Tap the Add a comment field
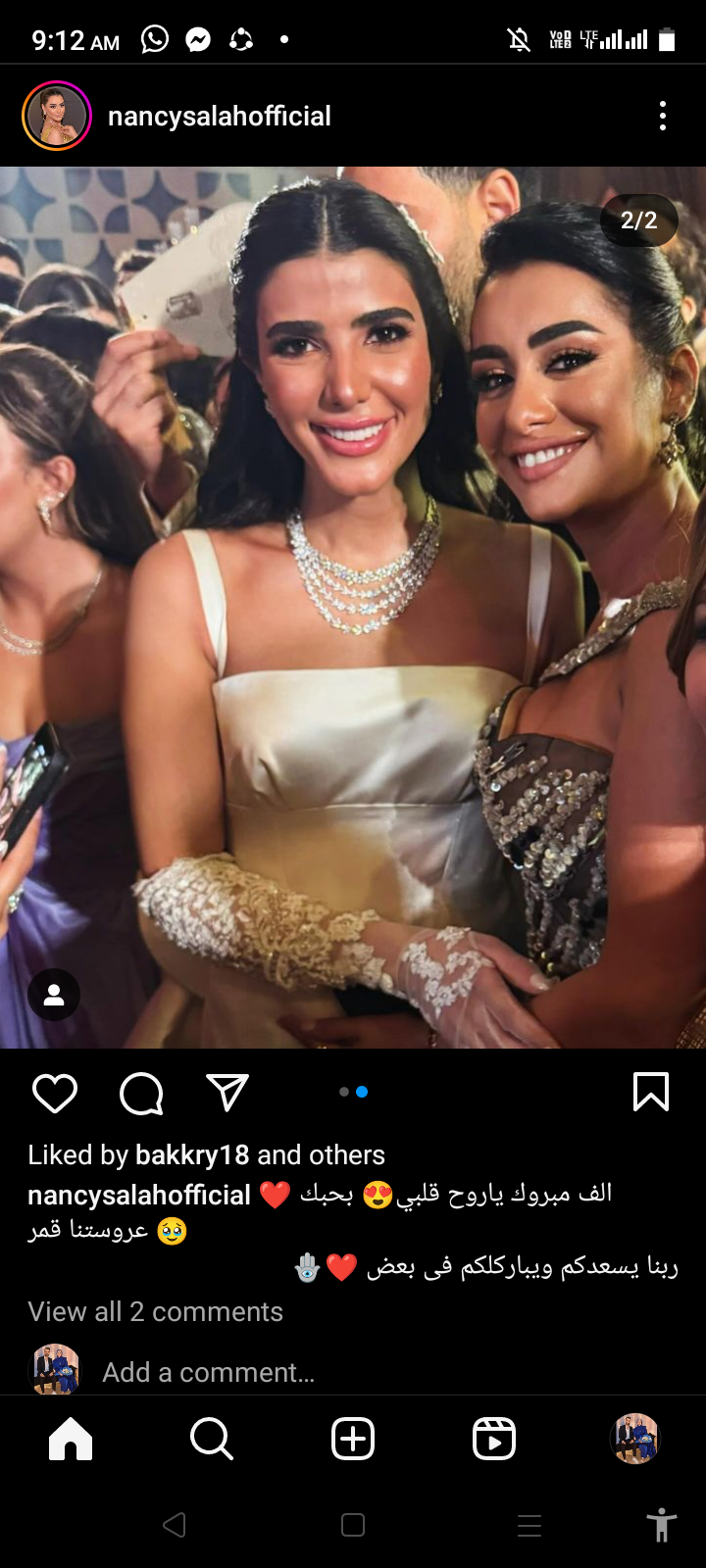This screenshot has height=1568, width=706. pos(208,1372)
